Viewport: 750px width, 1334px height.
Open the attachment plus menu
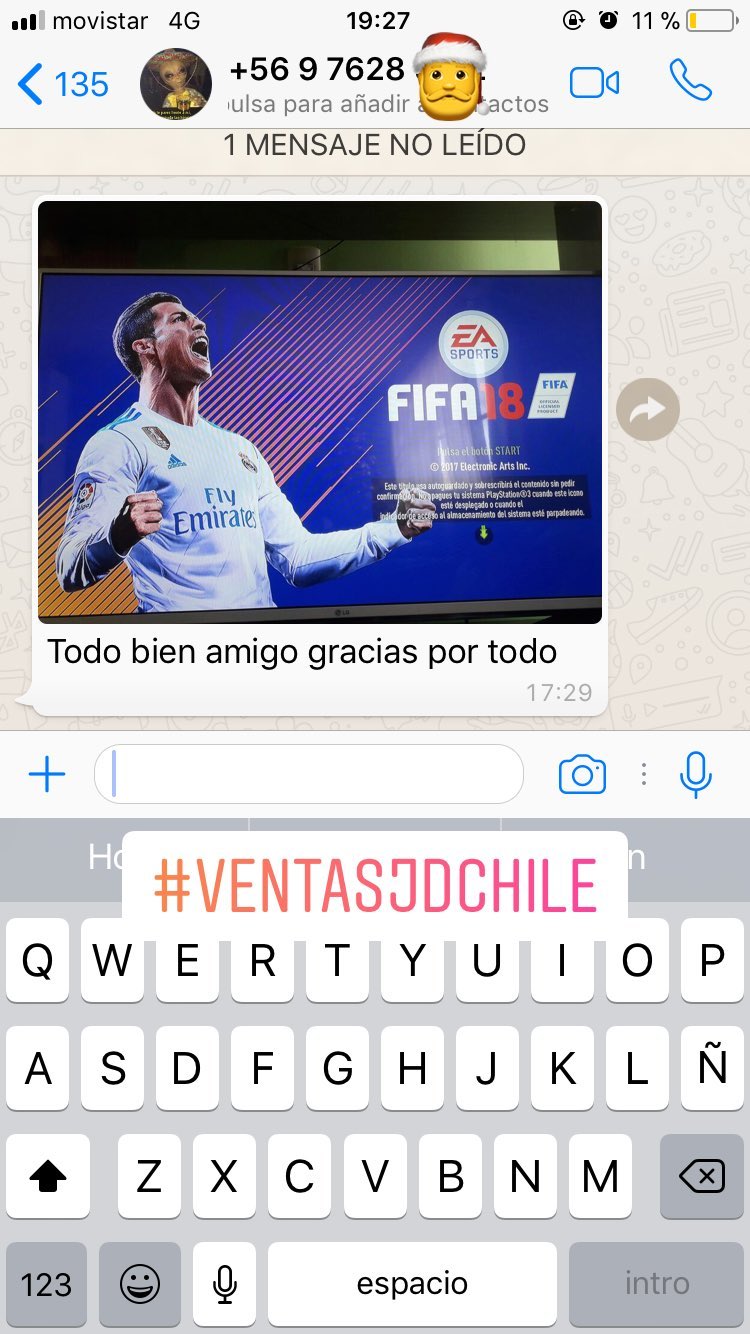click(x=46, y=775)
